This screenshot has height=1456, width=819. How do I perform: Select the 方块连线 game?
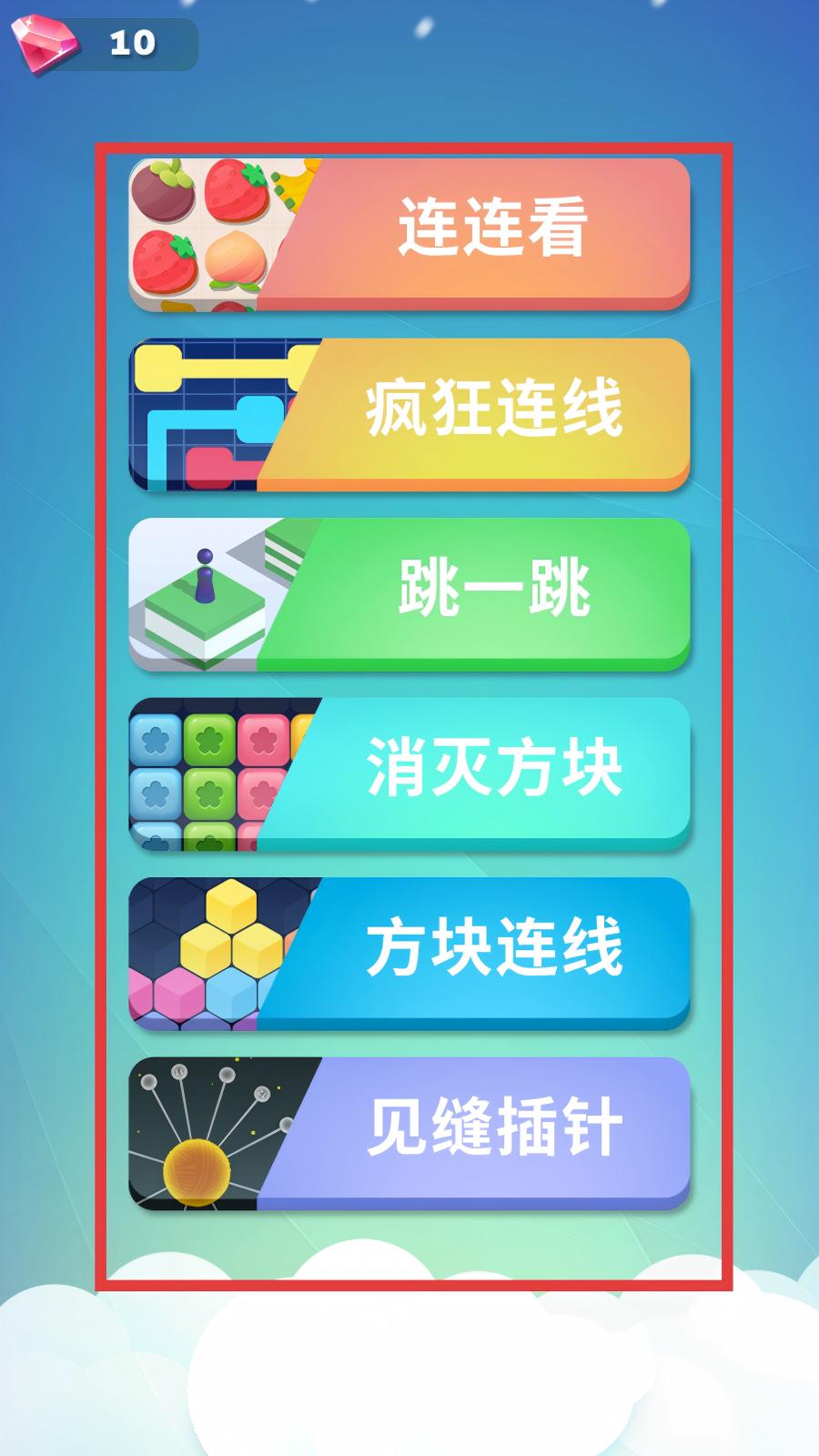click(x=409, y=952)
